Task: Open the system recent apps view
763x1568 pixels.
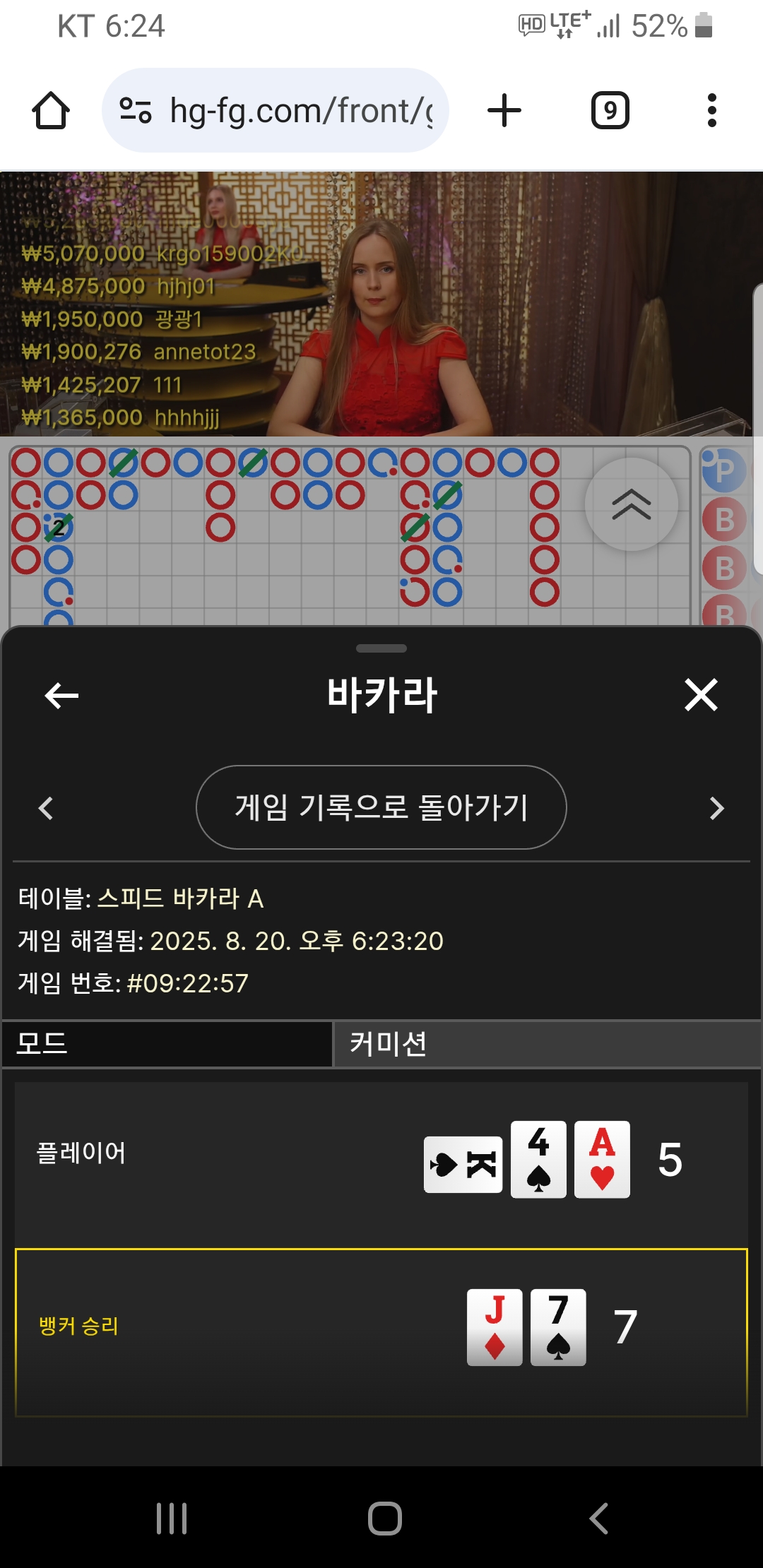Action: click(172, 1518)
